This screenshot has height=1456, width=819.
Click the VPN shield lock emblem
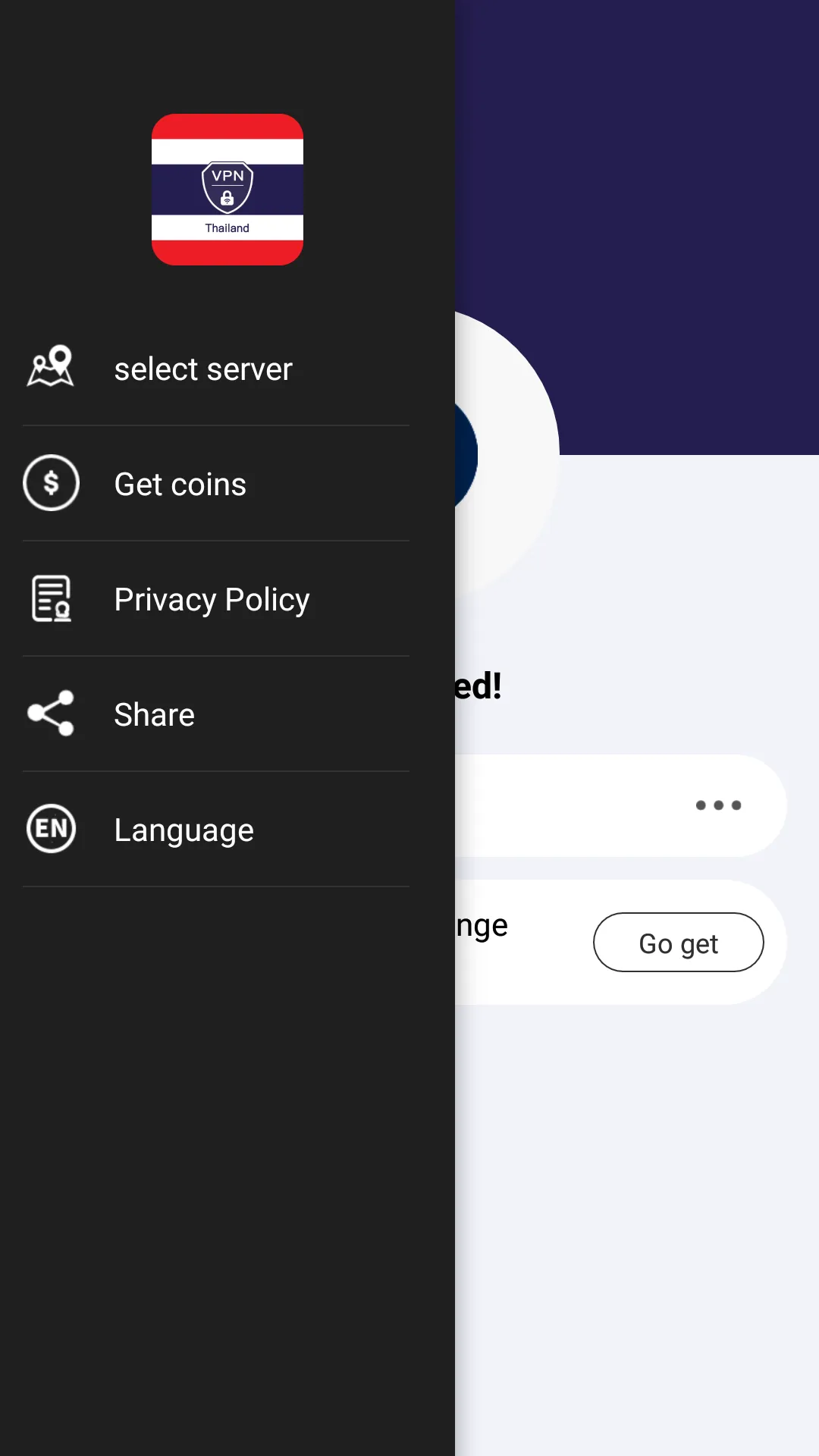tap(228, 186)
